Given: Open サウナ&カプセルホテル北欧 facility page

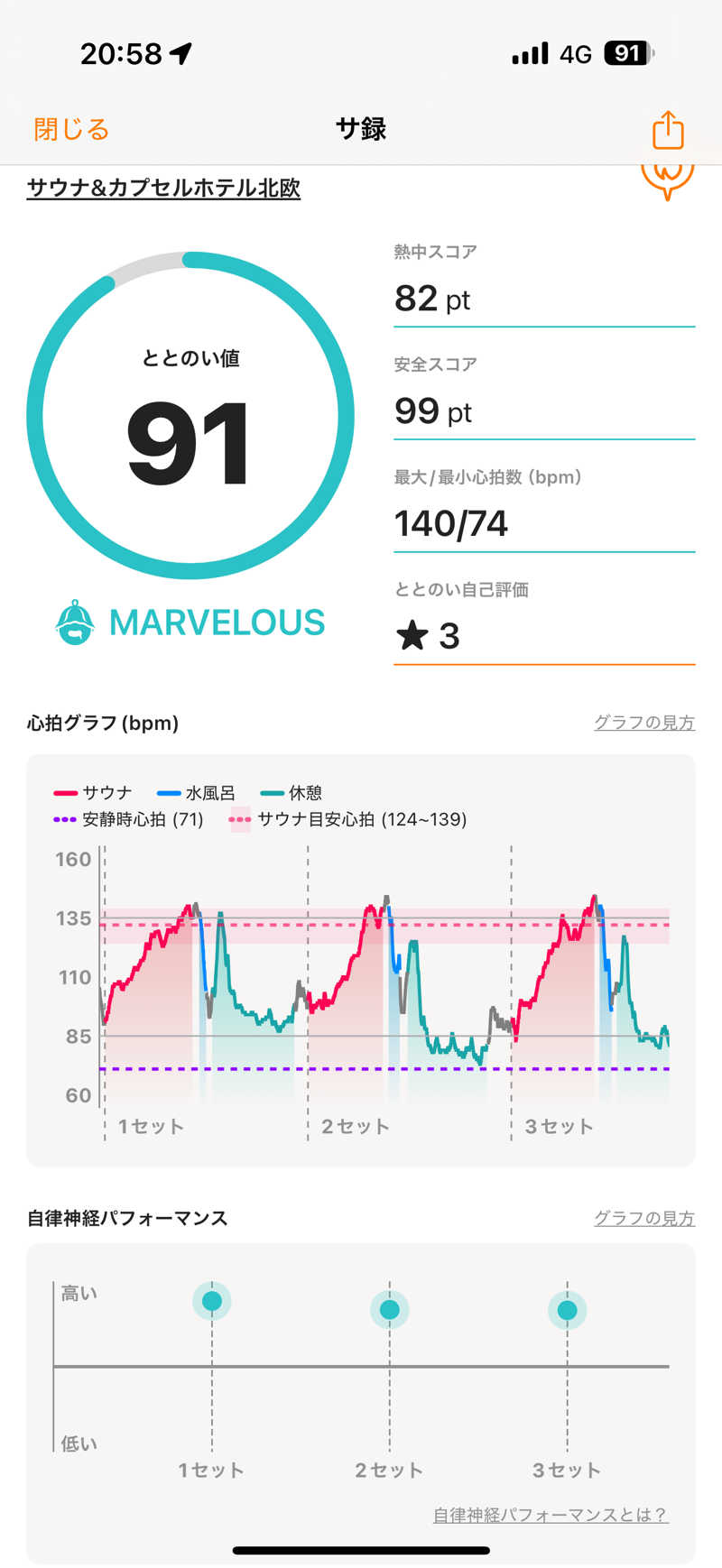Looking at the screenshot, I should click(x=163, y=188).
